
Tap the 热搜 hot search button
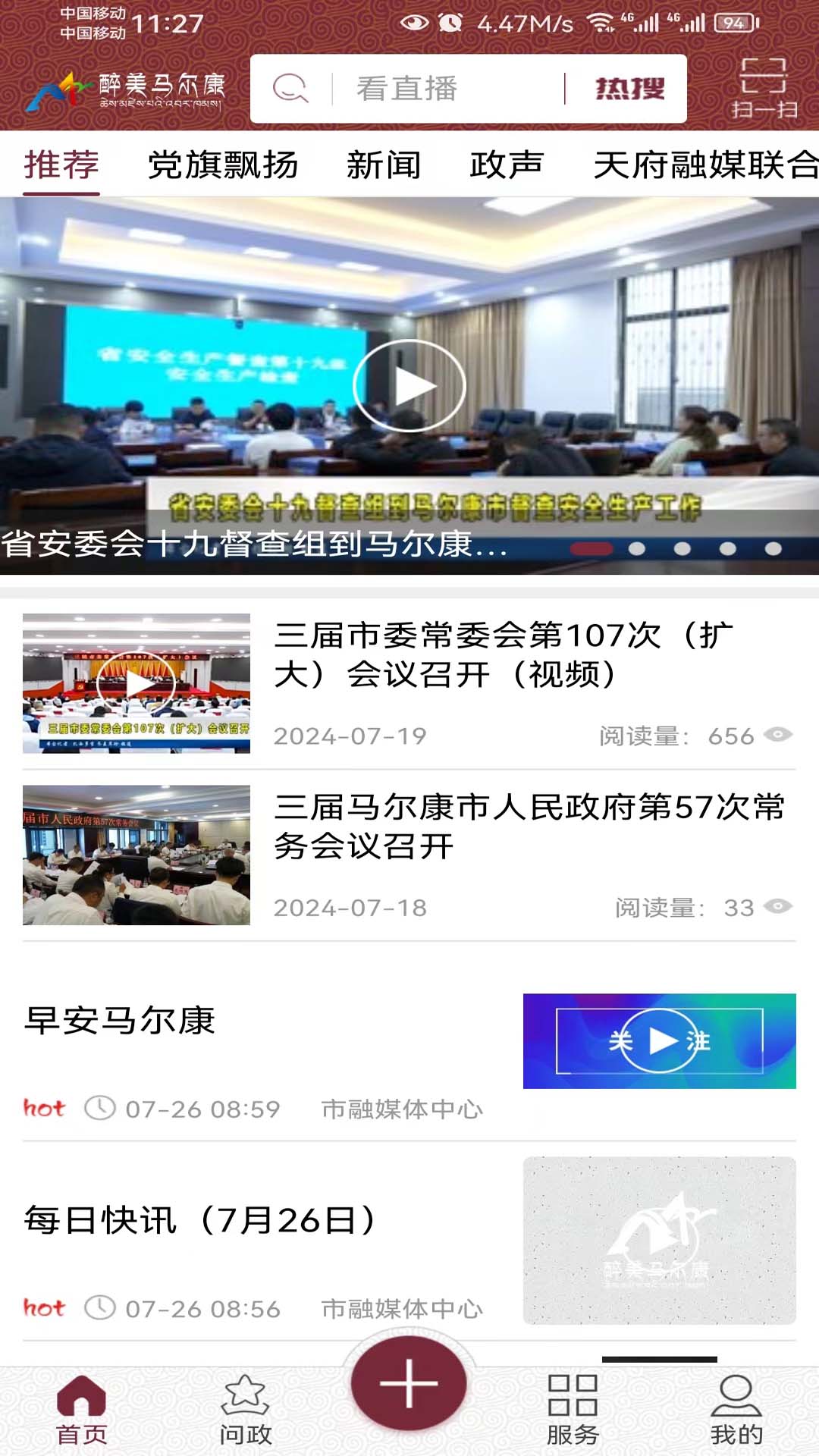(631, 87)
